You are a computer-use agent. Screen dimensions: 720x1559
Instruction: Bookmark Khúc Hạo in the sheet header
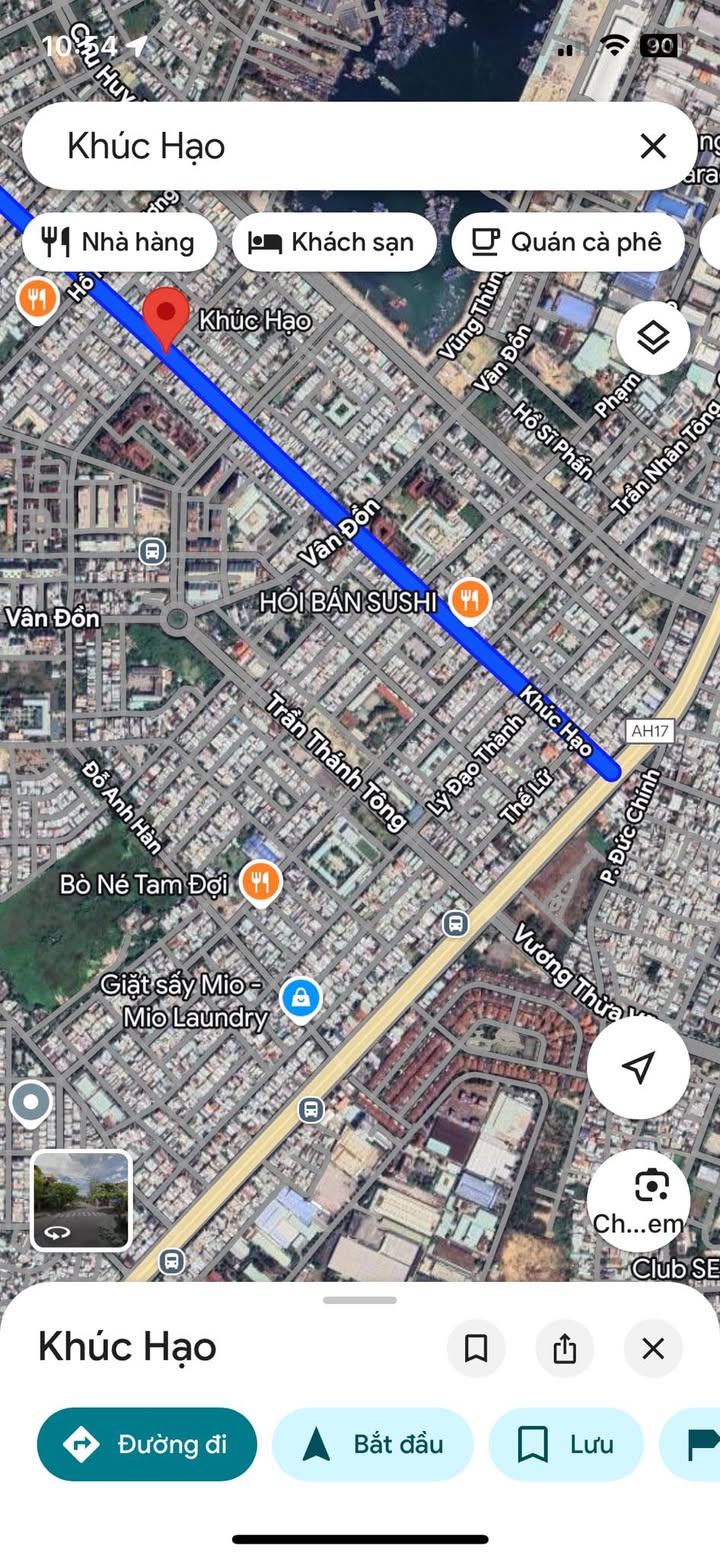click(476, 1348)
